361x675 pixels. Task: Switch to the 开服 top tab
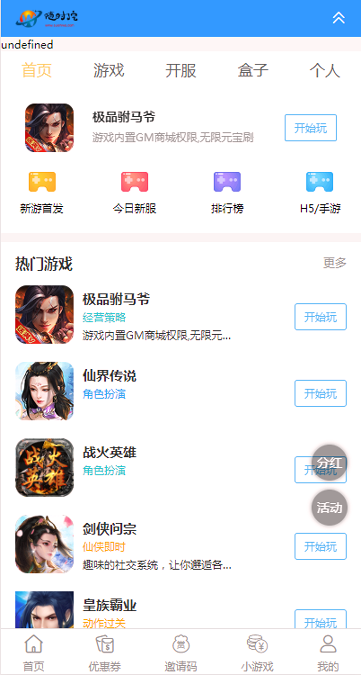coord(181,71)
